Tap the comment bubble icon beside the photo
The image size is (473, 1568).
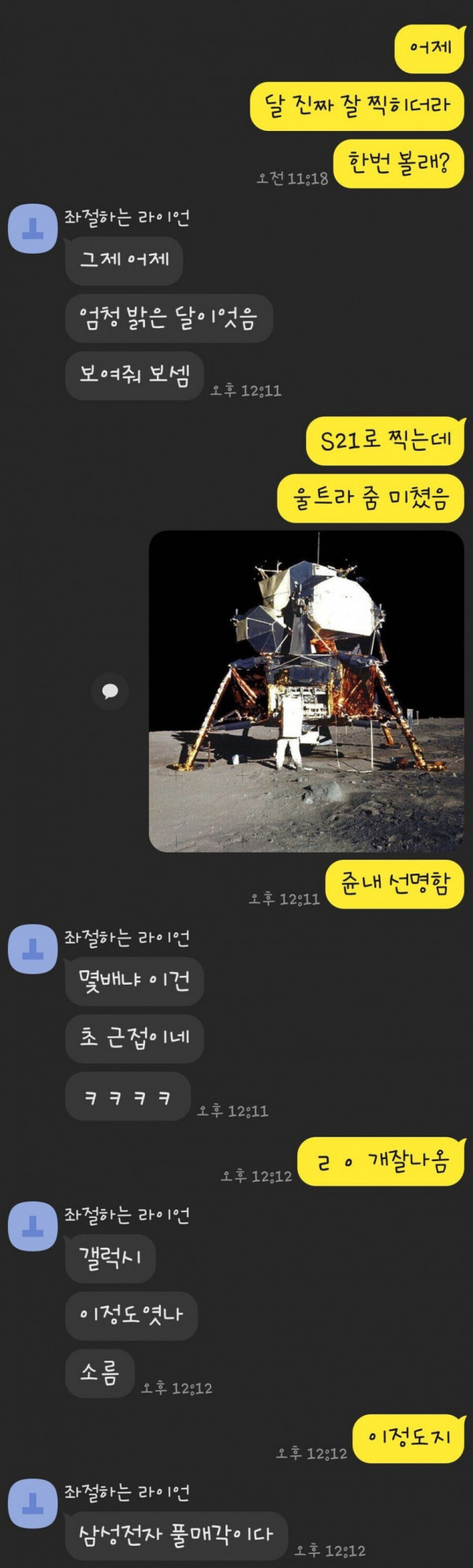[x=110, y=691]
